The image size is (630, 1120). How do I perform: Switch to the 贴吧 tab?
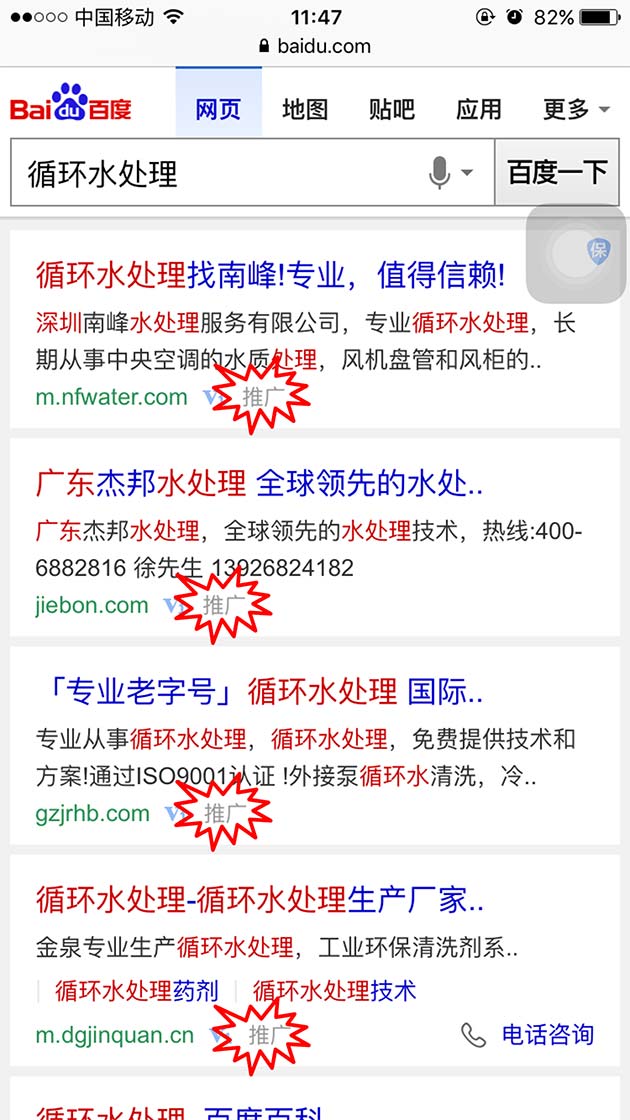pyautogui.click(x=391, y=109)
